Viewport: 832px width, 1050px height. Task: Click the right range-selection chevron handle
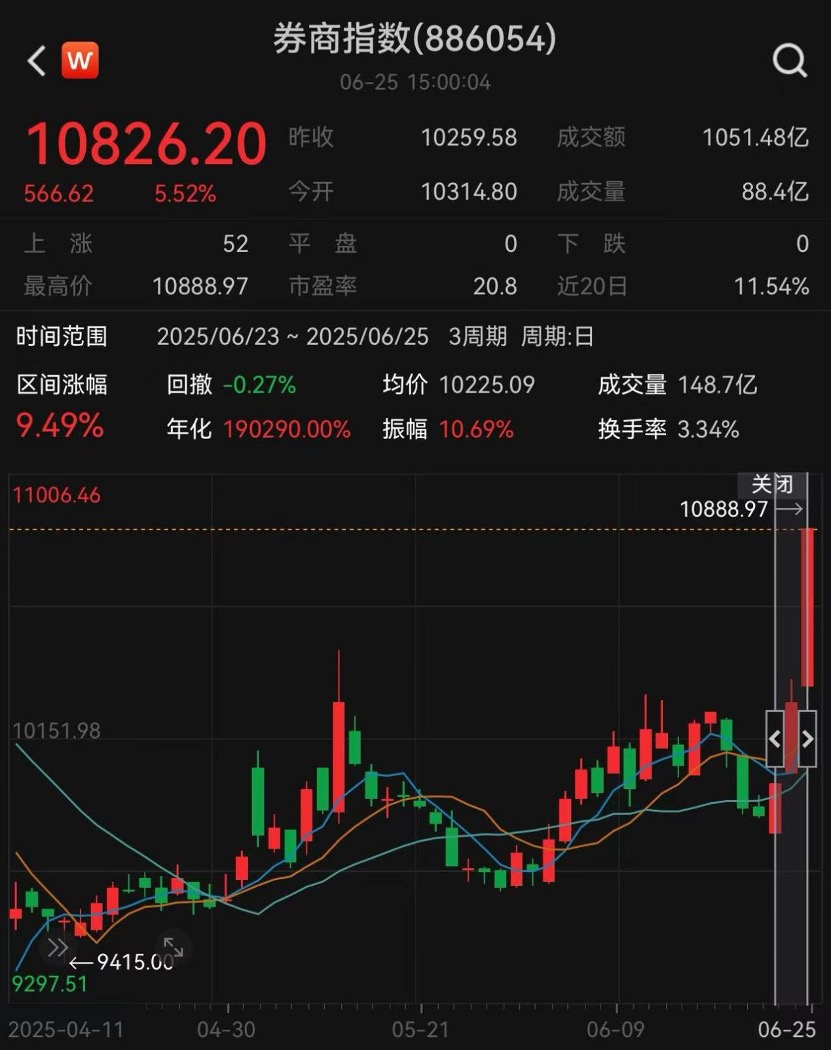[x=807, y=738]
